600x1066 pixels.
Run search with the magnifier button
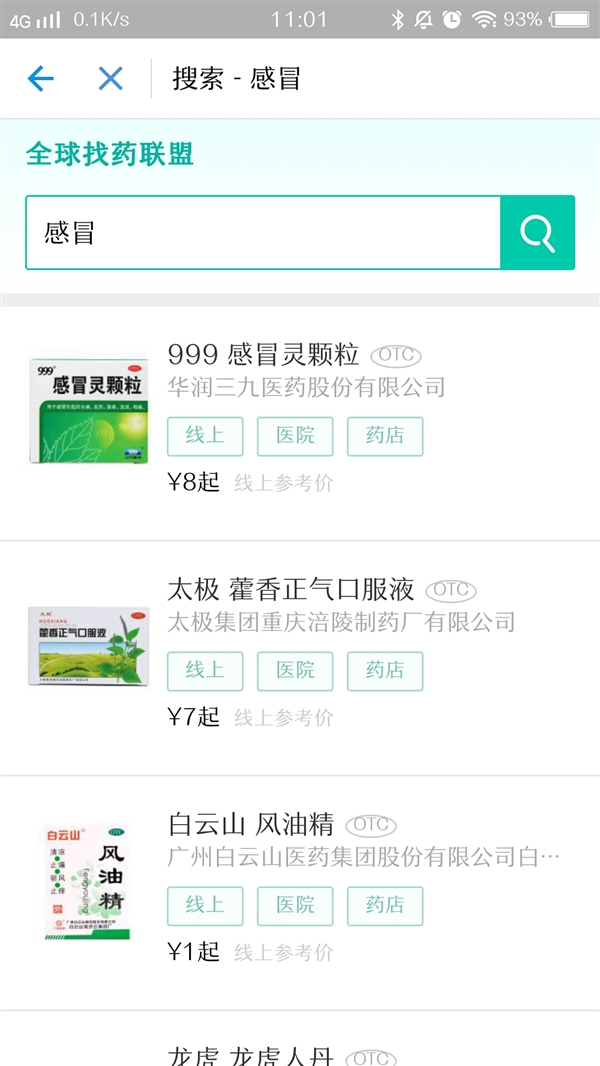coord(537,233)
